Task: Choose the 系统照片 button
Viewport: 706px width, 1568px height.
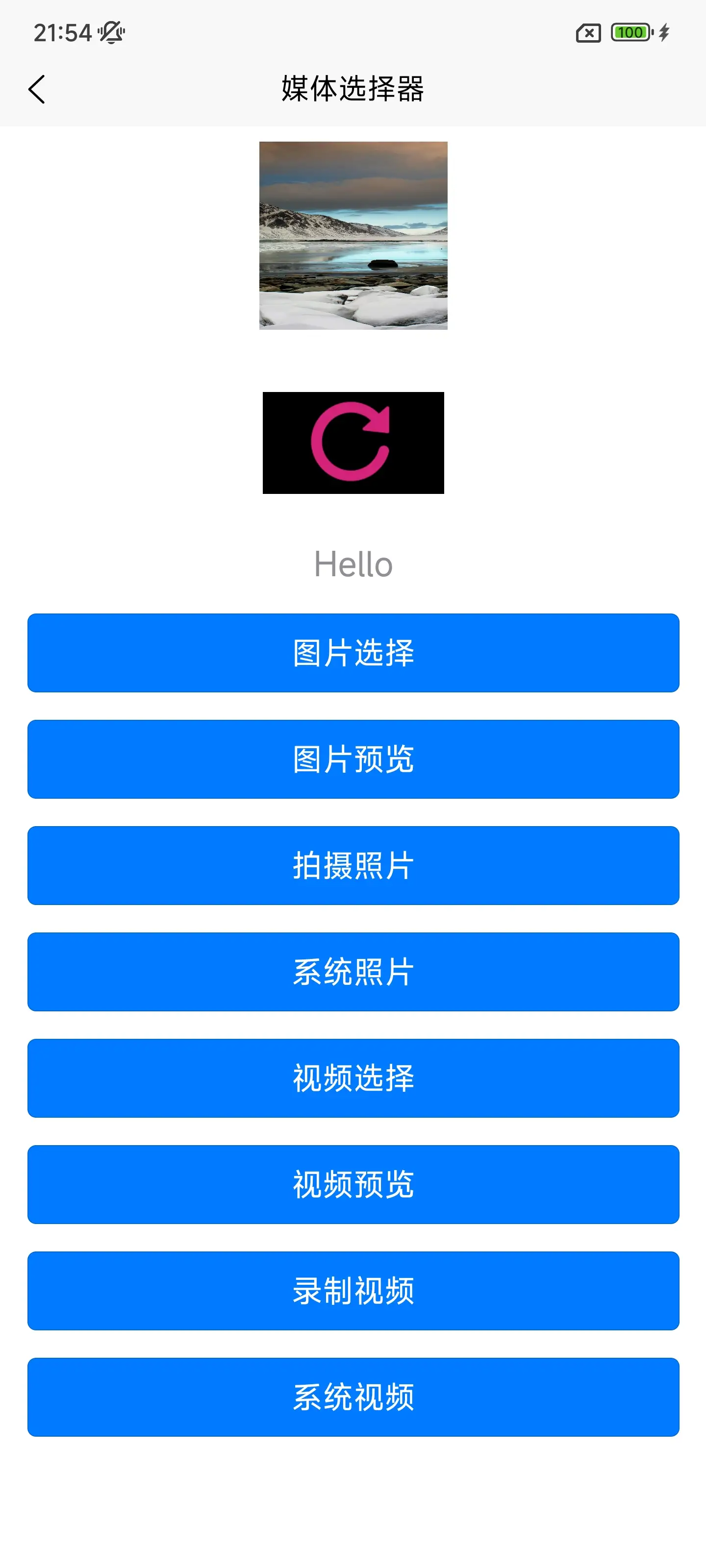Action: point(353,972)
